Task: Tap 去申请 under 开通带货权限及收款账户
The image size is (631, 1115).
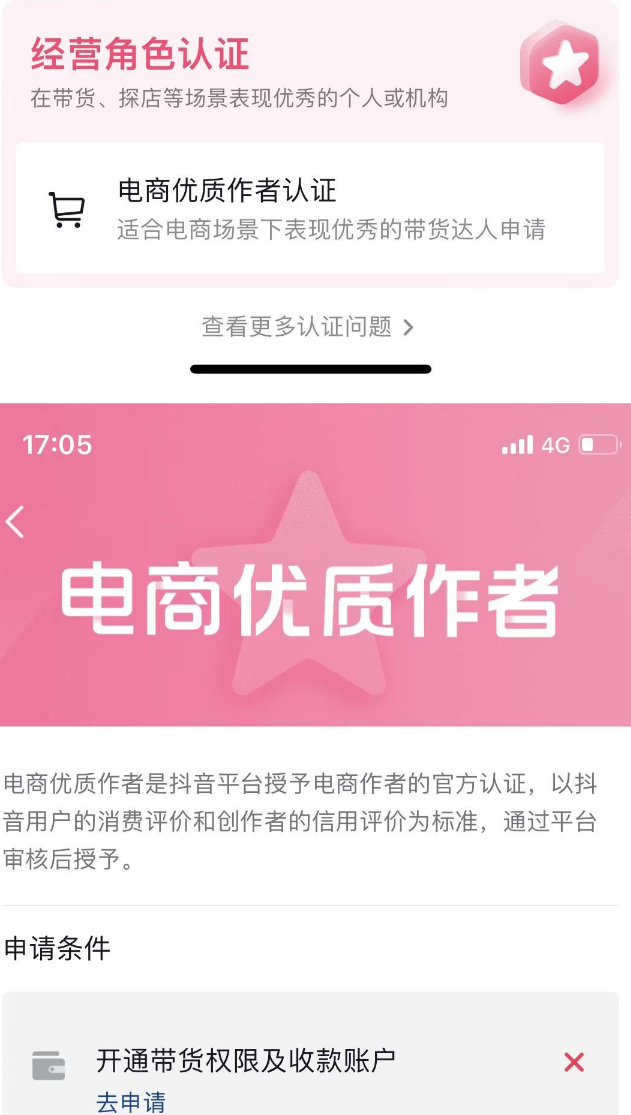Action: pyautogui.click(x=131, y=1102)
